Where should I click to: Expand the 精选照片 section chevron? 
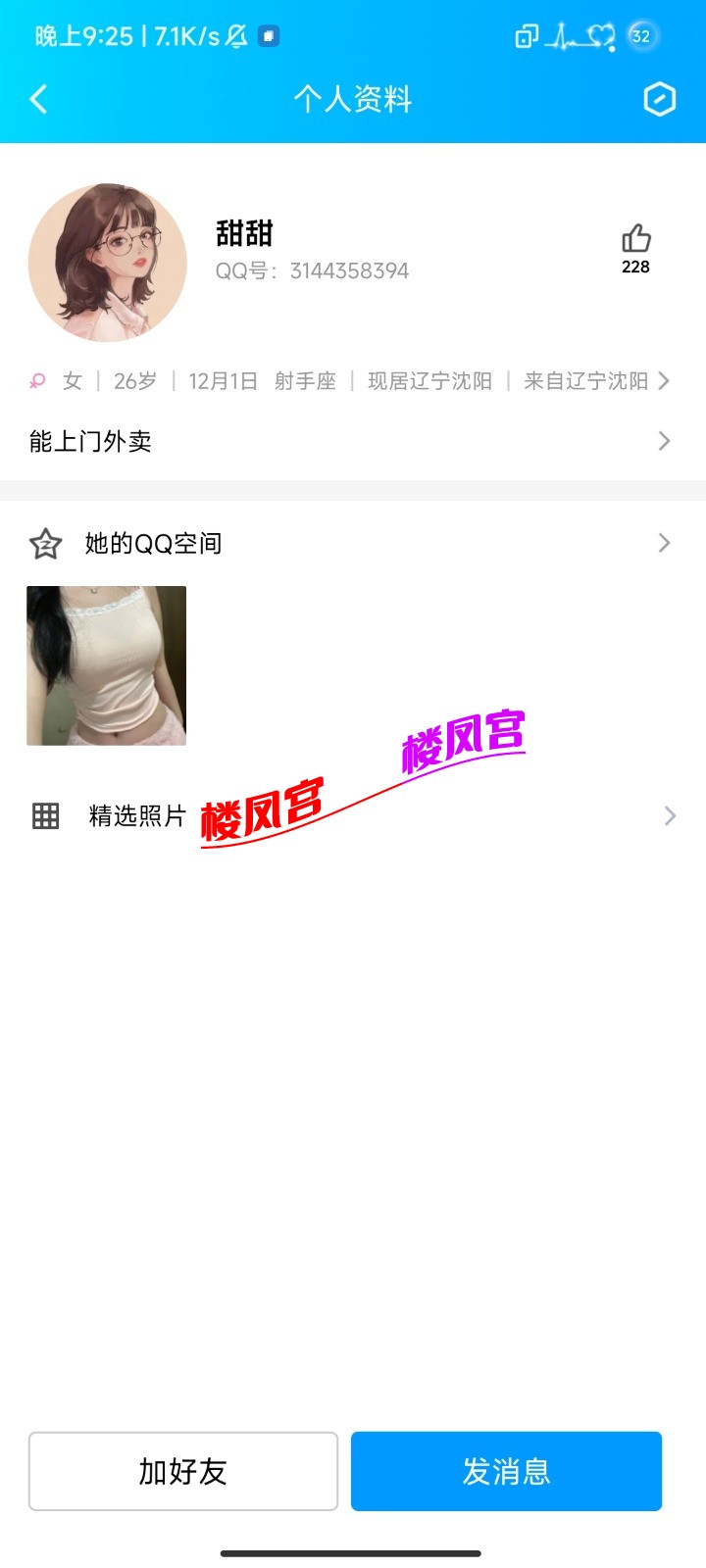669,814
